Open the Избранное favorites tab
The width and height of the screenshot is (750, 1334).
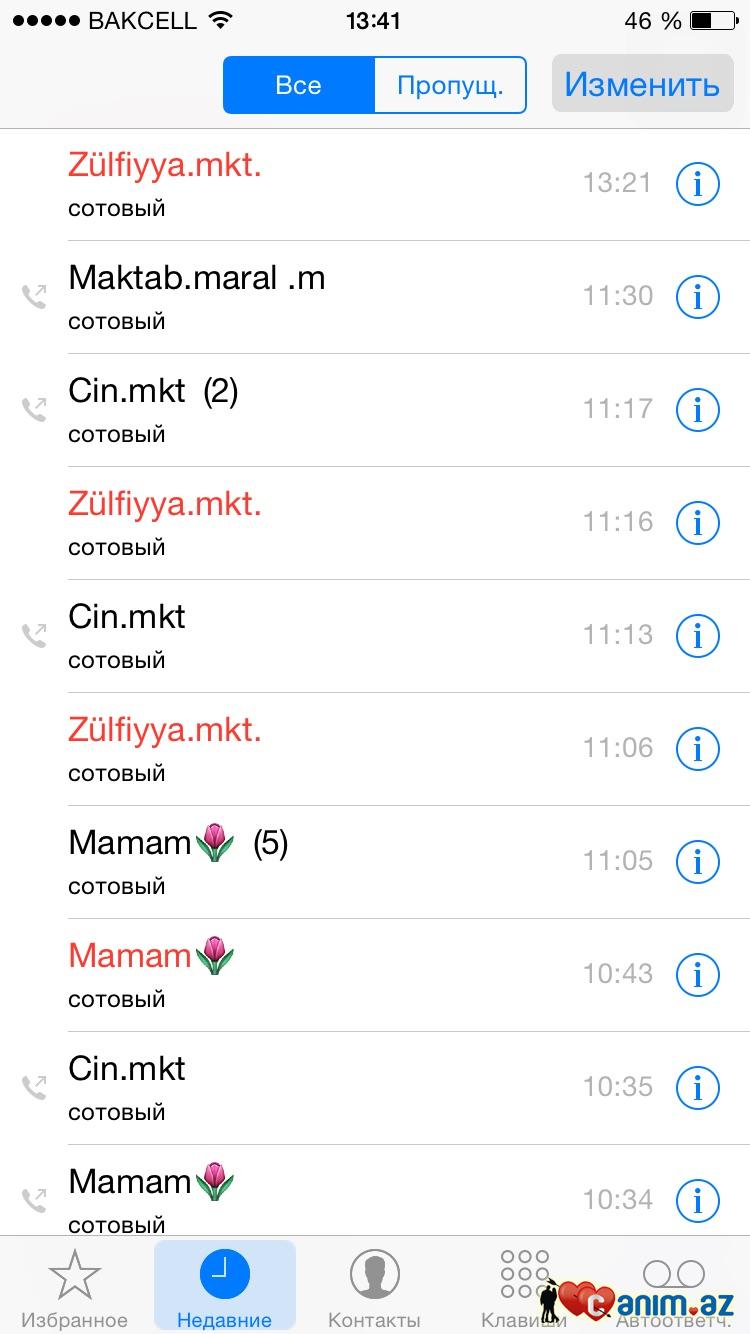pos(75,1288)
